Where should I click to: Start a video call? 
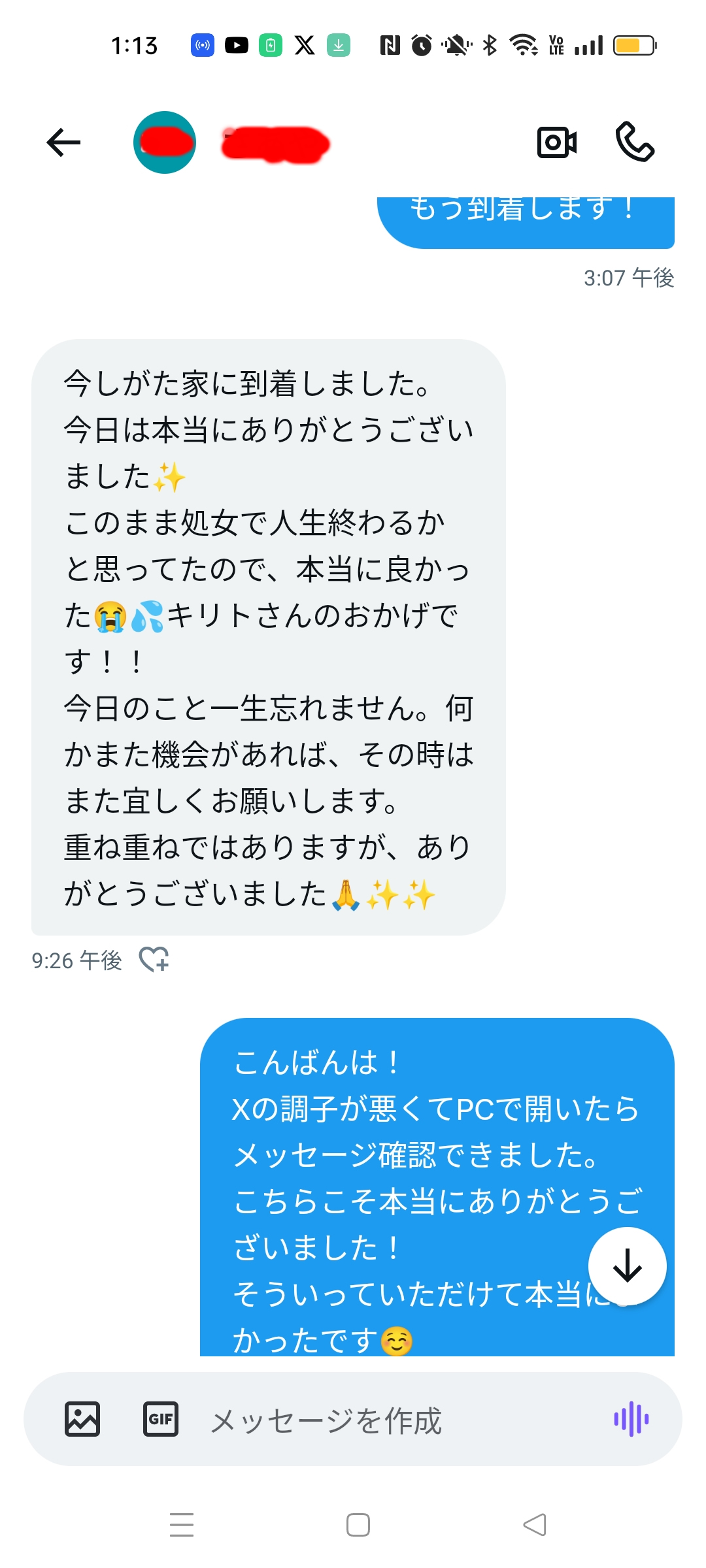pyautogui.click(x=556, y=142)
